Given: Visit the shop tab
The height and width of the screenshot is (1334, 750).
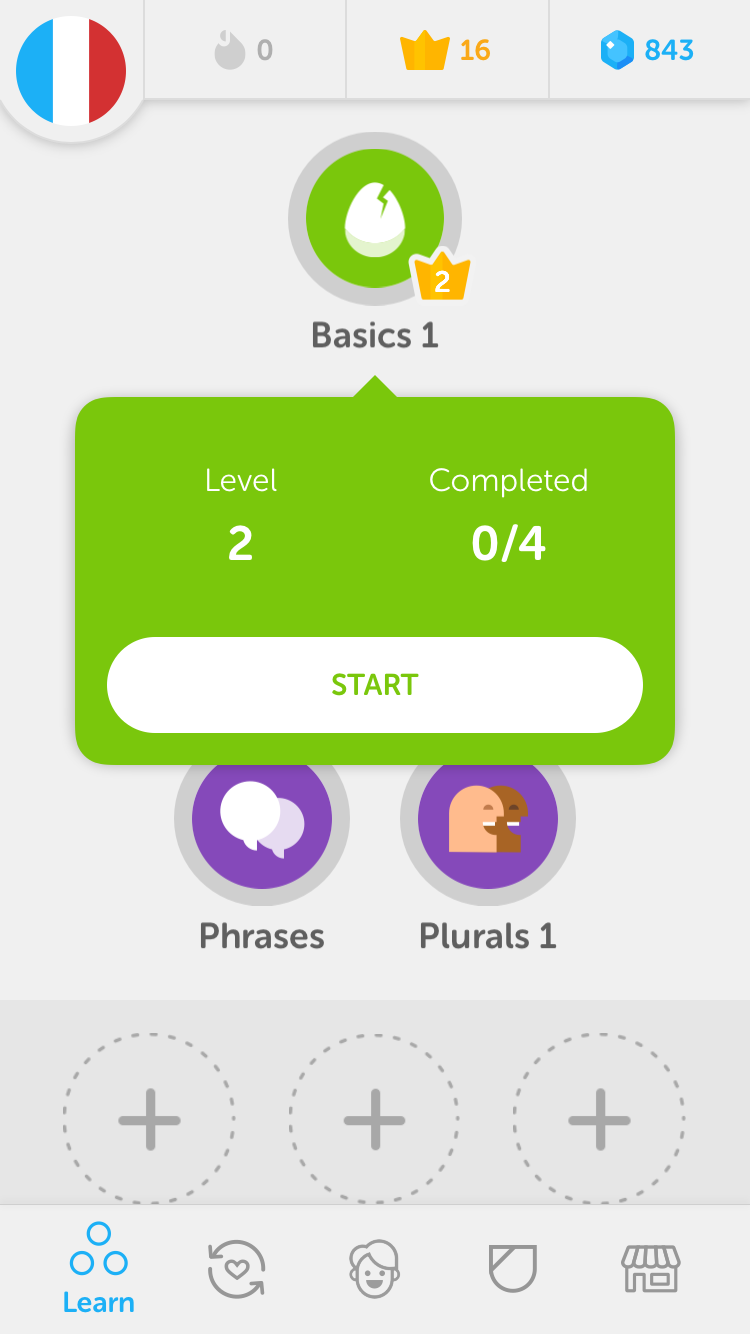Looking at the screenshot, I should (651, 1269).
